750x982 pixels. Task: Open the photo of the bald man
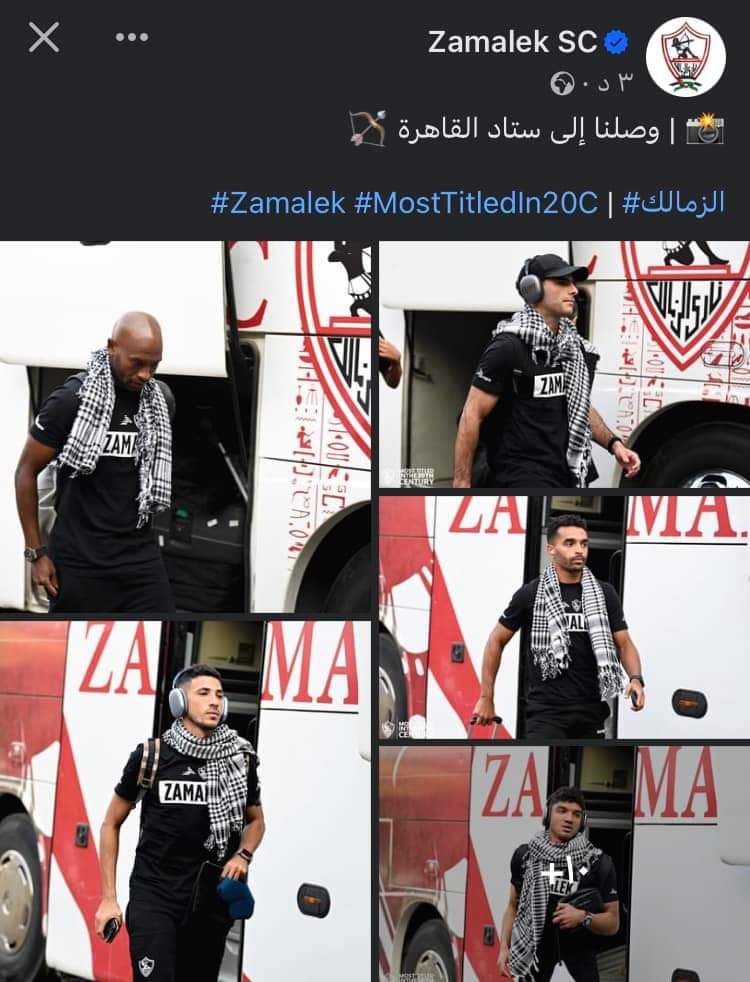185,427
